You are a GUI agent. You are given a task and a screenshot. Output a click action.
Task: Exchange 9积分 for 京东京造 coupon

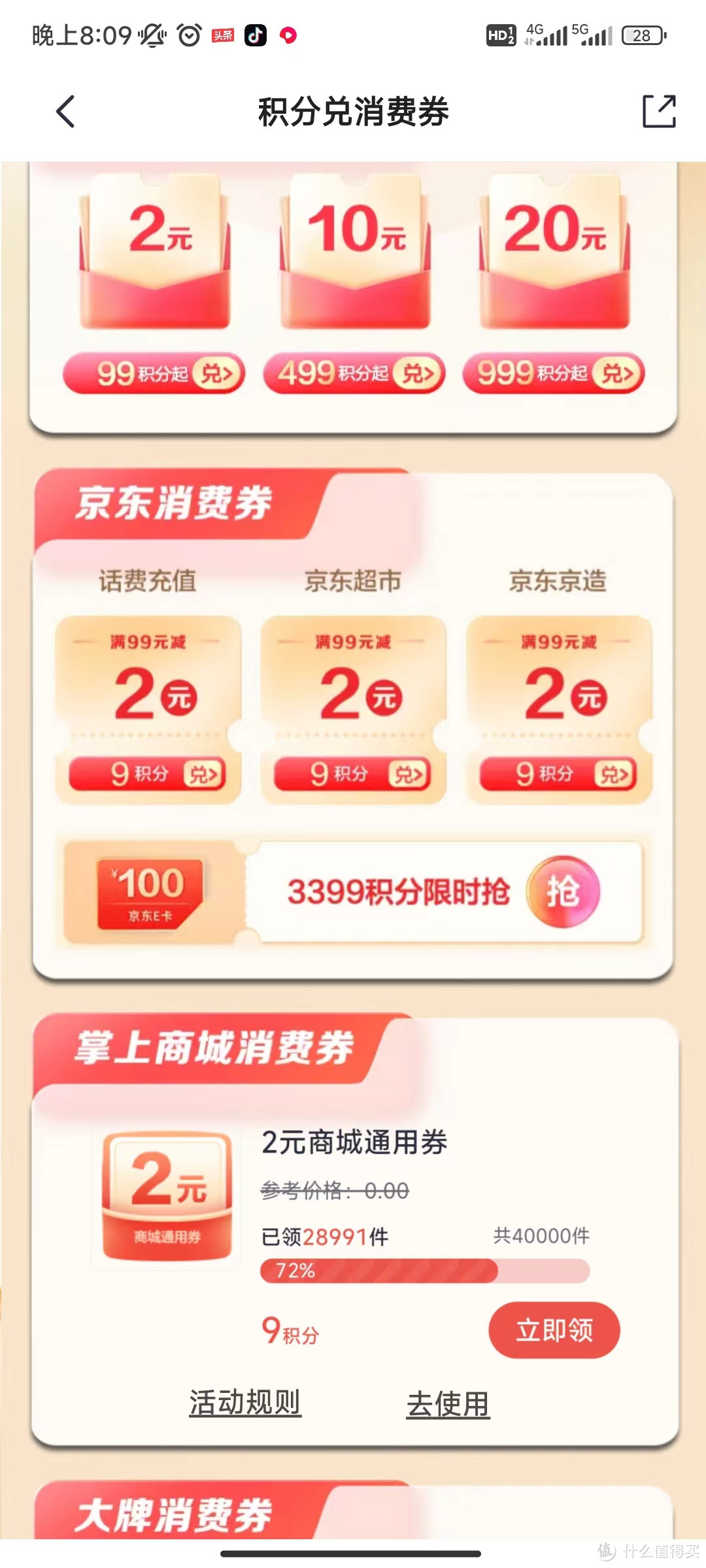558,774
